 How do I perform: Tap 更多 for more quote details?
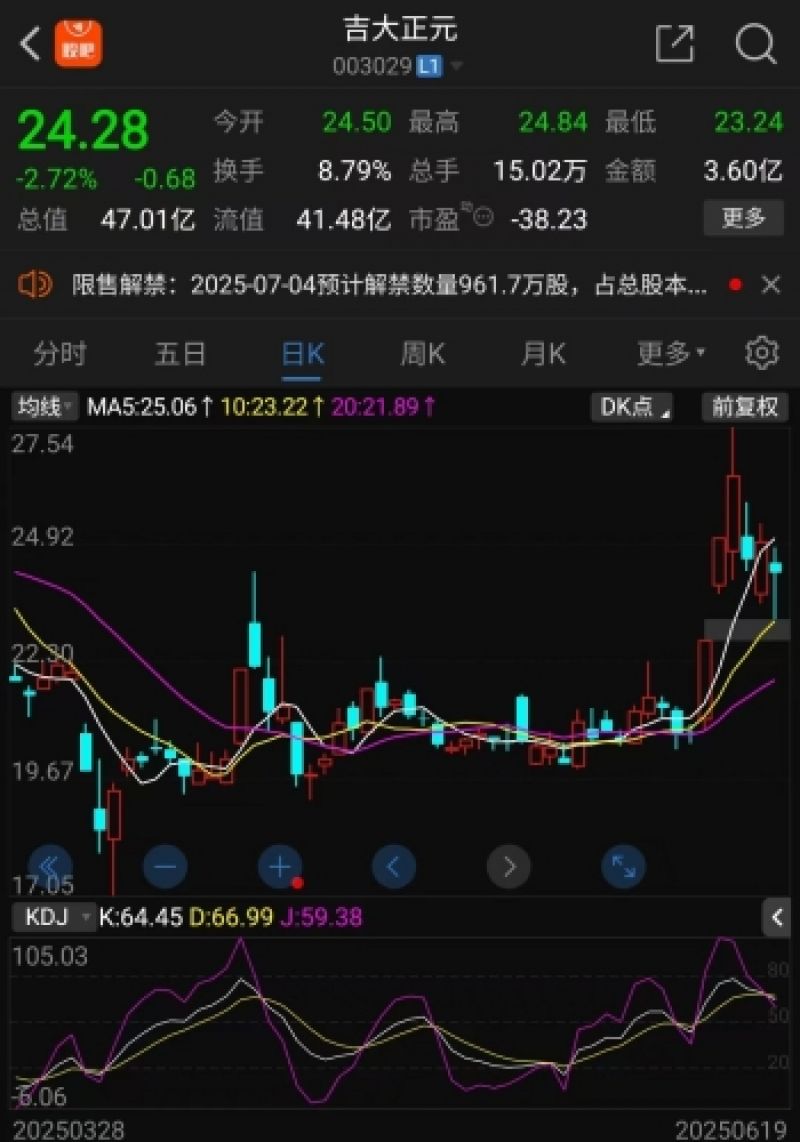[x=743, y=219]
